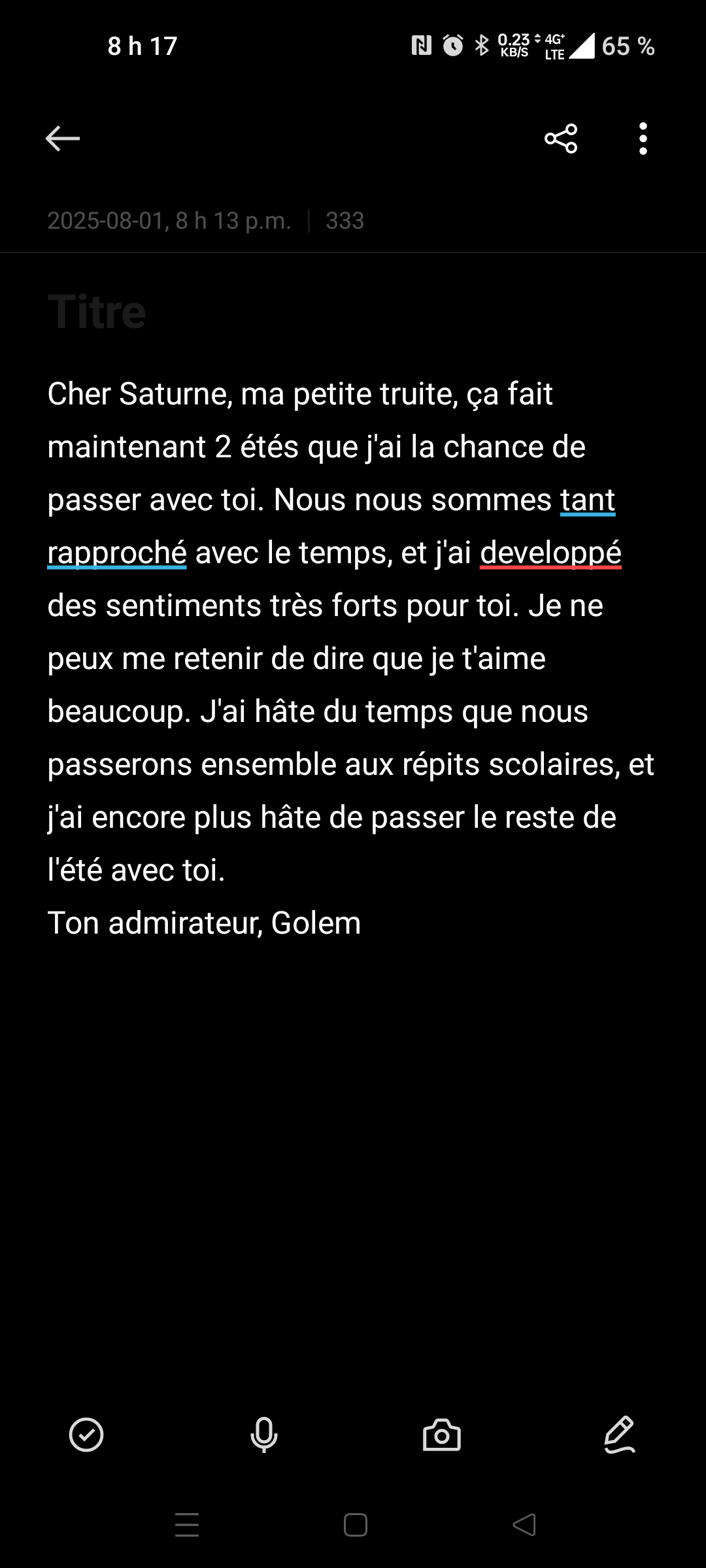
Task: Share this note
Action: (x=561, y=139)
